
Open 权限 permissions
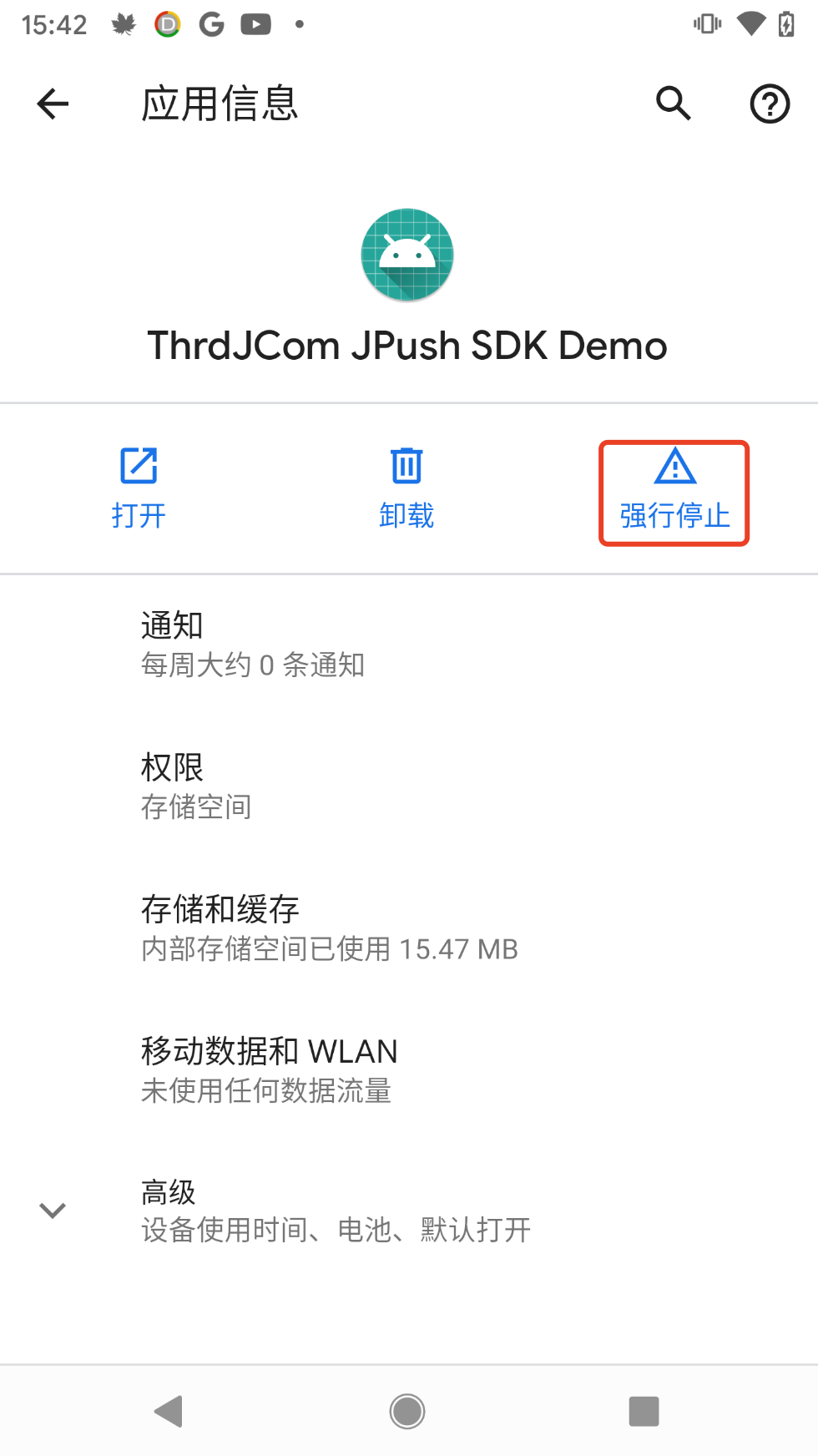[409, 786]
